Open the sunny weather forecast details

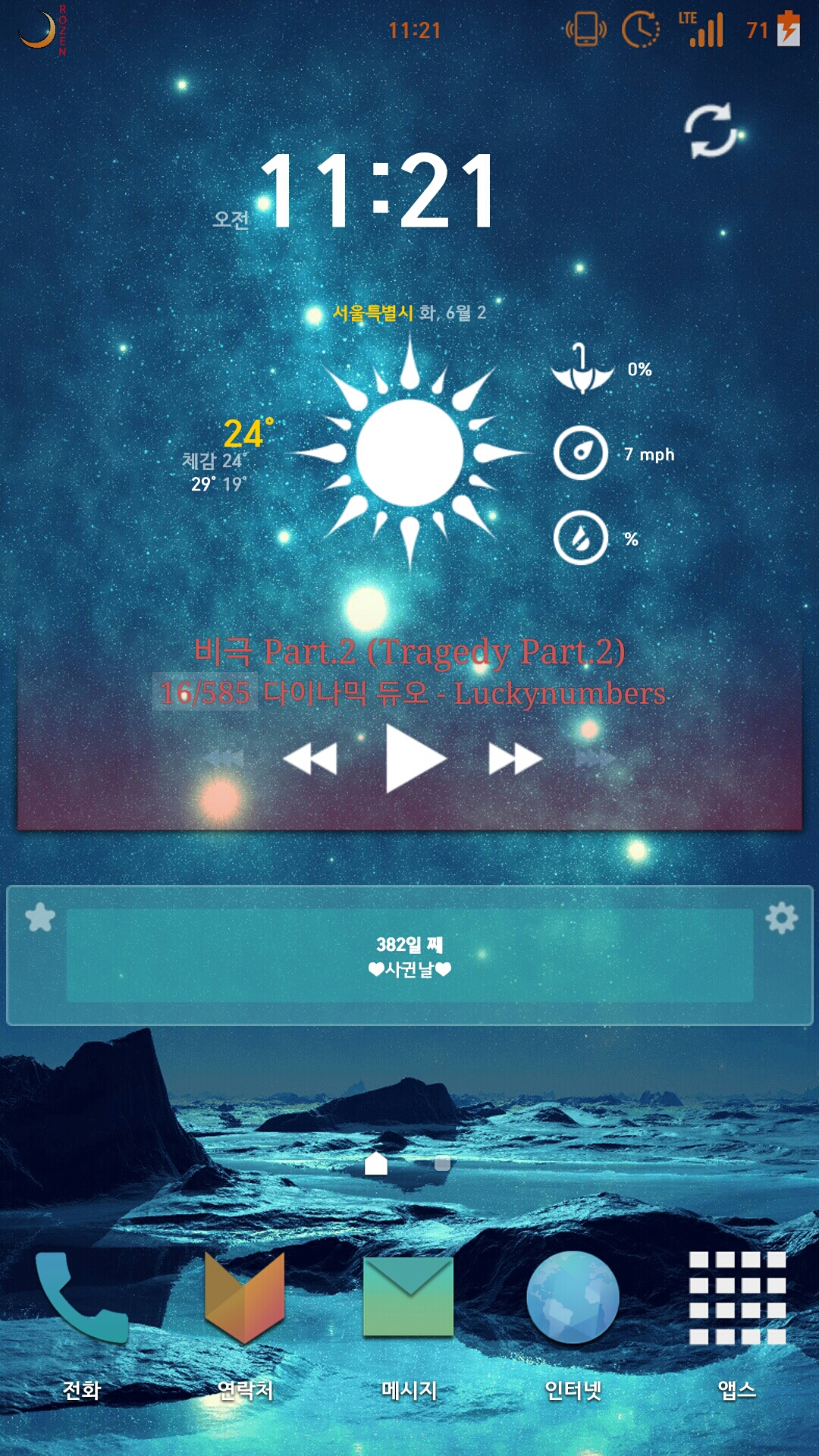coord(409,453)
